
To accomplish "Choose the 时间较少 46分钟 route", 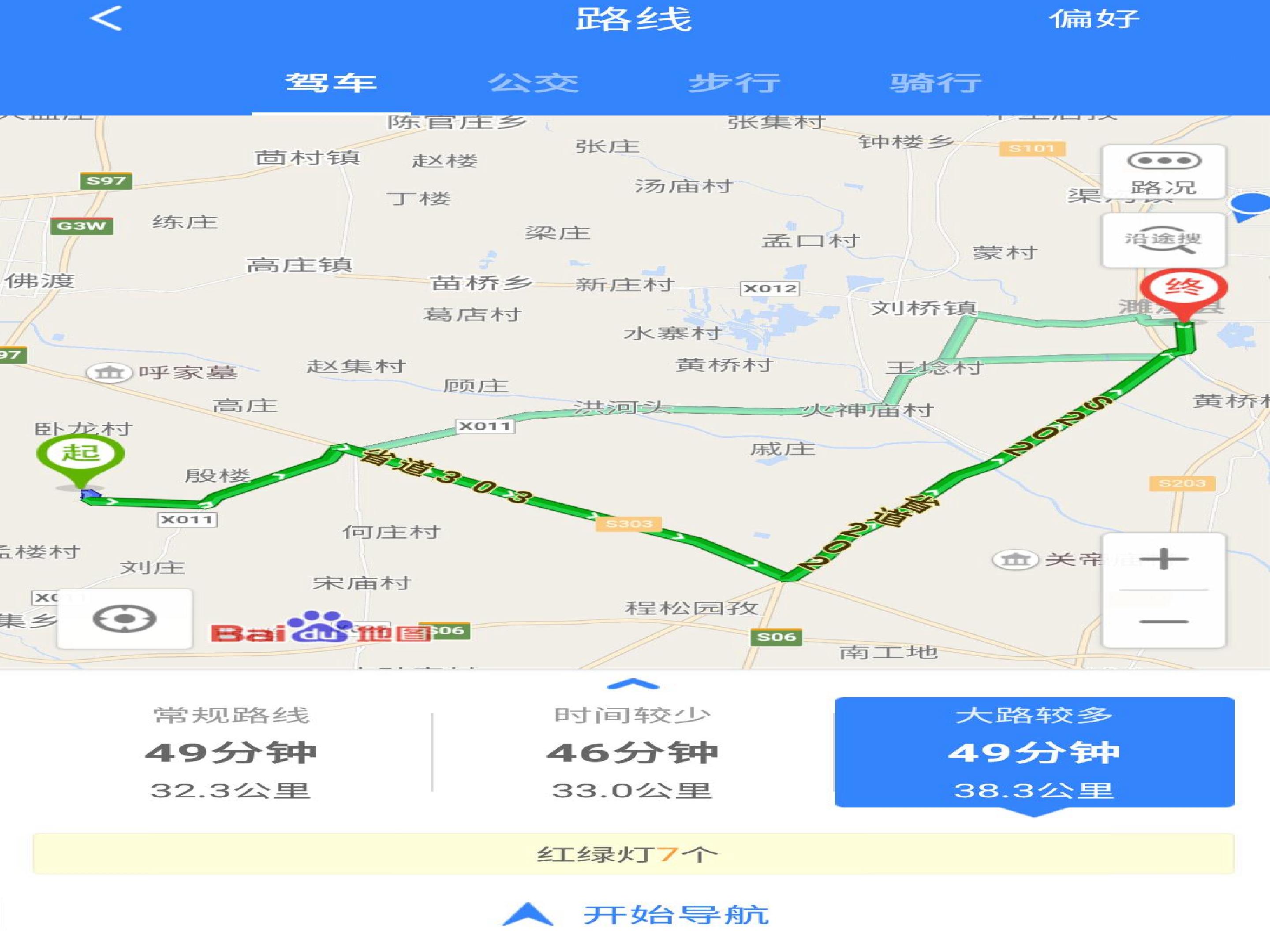I will [x=632, y=753].
